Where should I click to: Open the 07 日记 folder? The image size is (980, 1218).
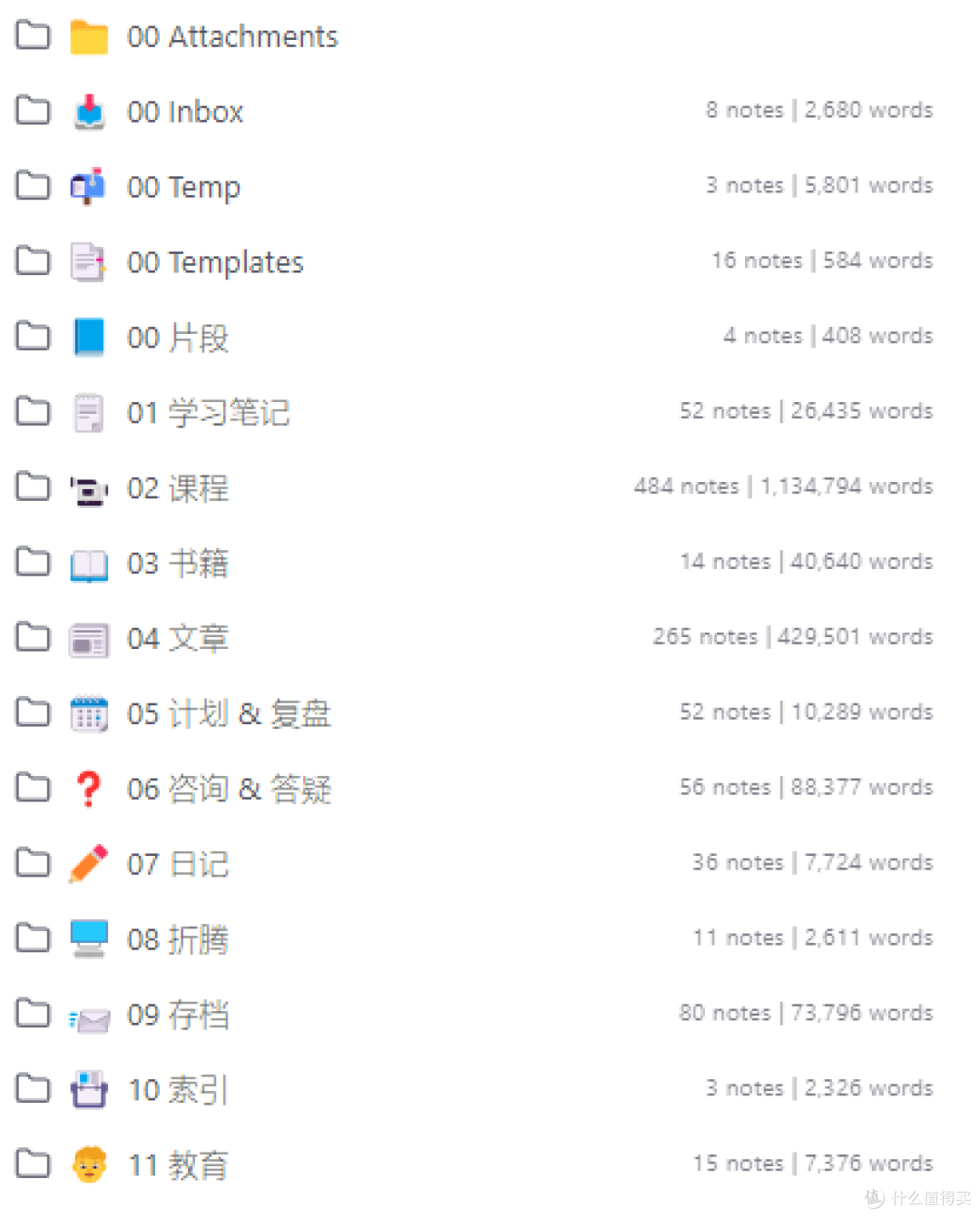178,865
